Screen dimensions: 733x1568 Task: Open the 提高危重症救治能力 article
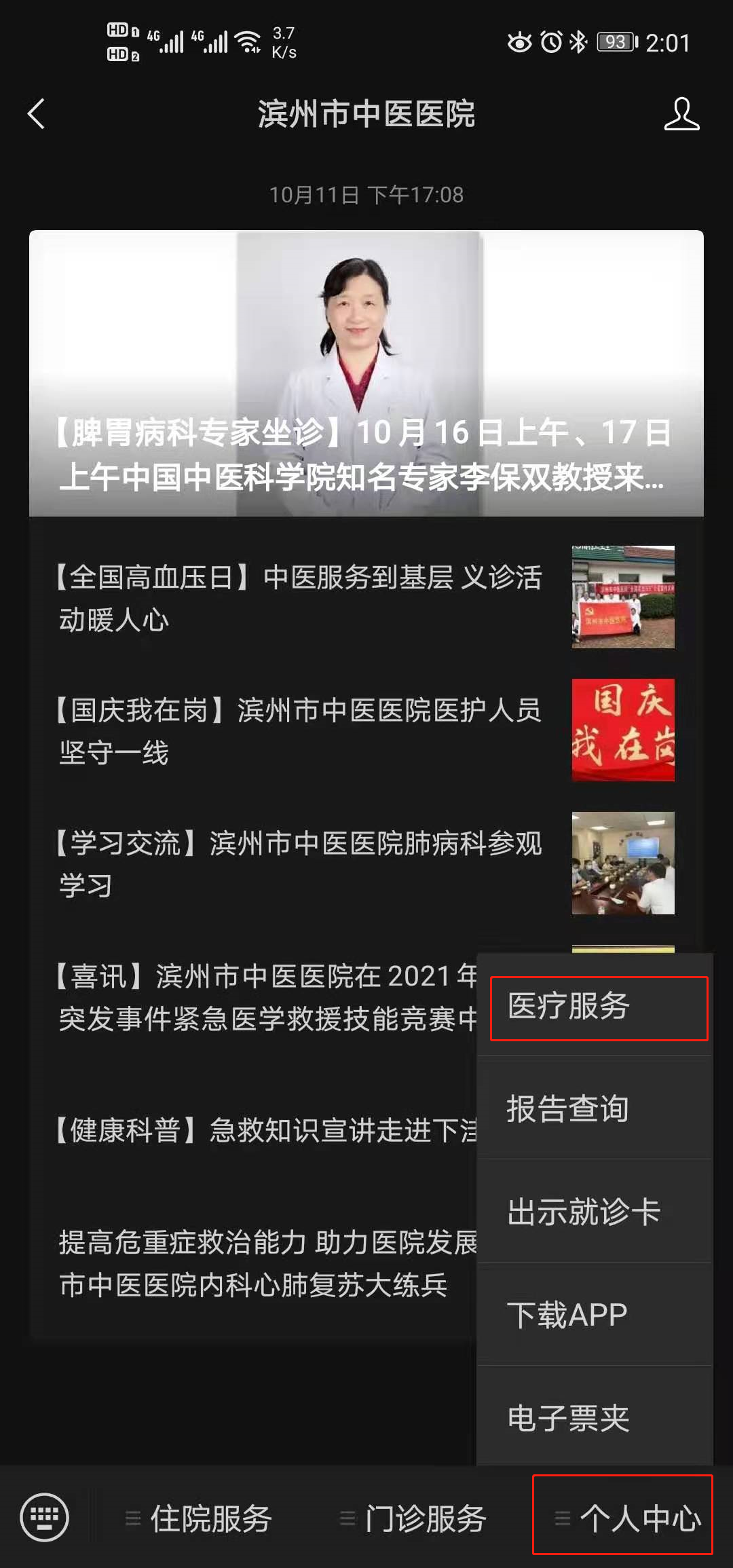(265, 1263)
